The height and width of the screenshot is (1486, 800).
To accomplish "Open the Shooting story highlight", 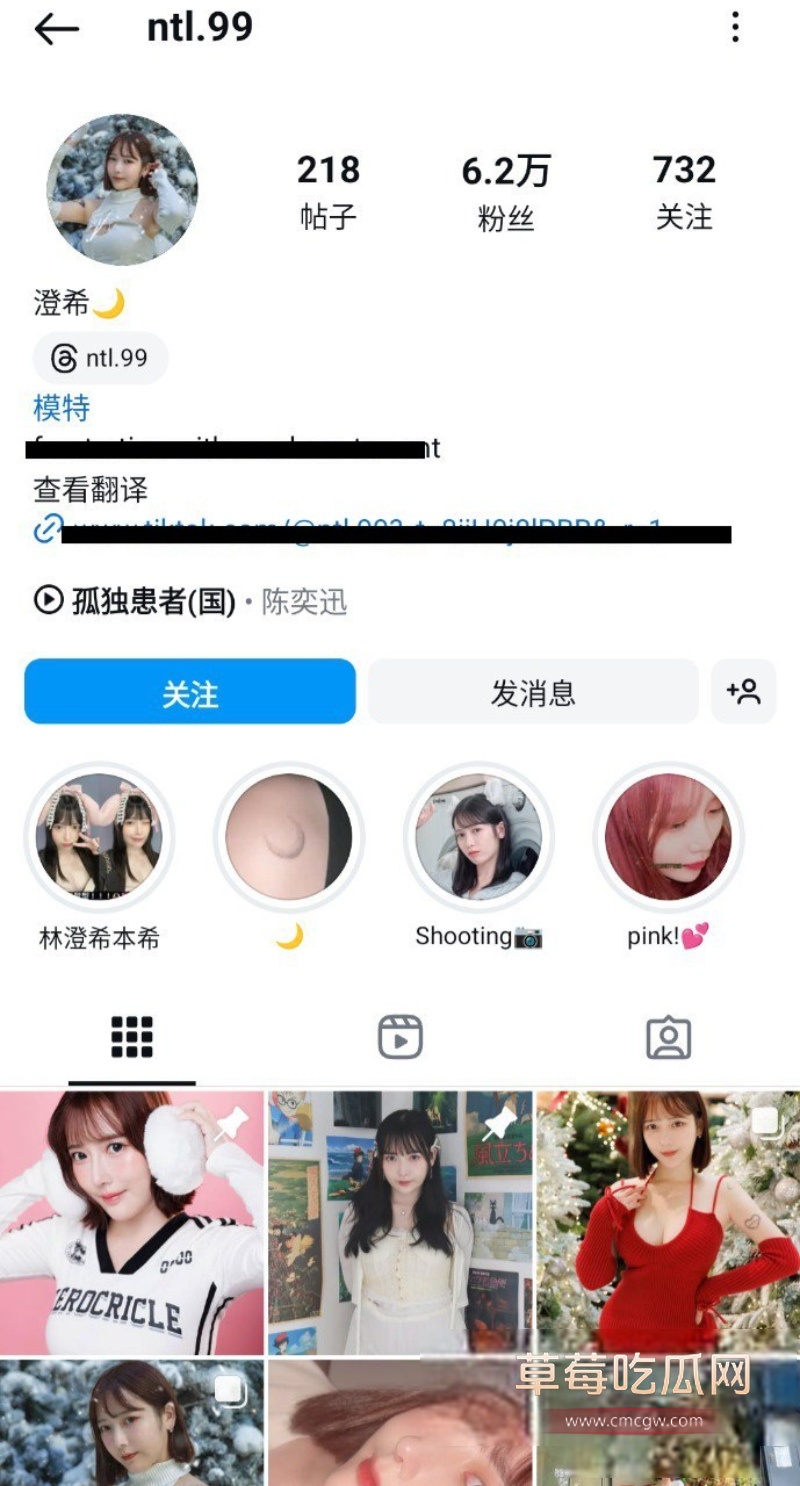I will 479,836.
